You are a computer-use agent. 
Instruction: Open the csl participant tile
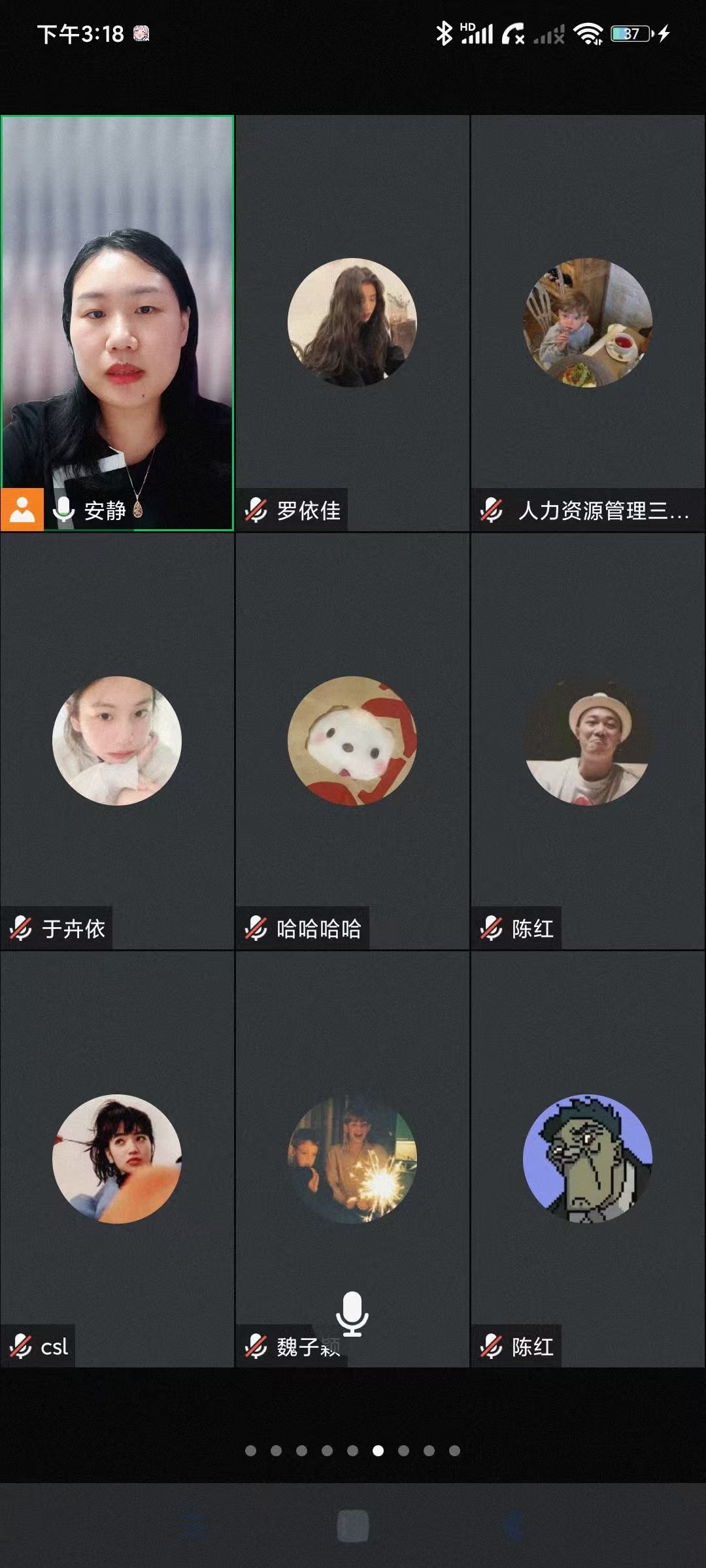pyautogui.click(x=117, y=1158)
